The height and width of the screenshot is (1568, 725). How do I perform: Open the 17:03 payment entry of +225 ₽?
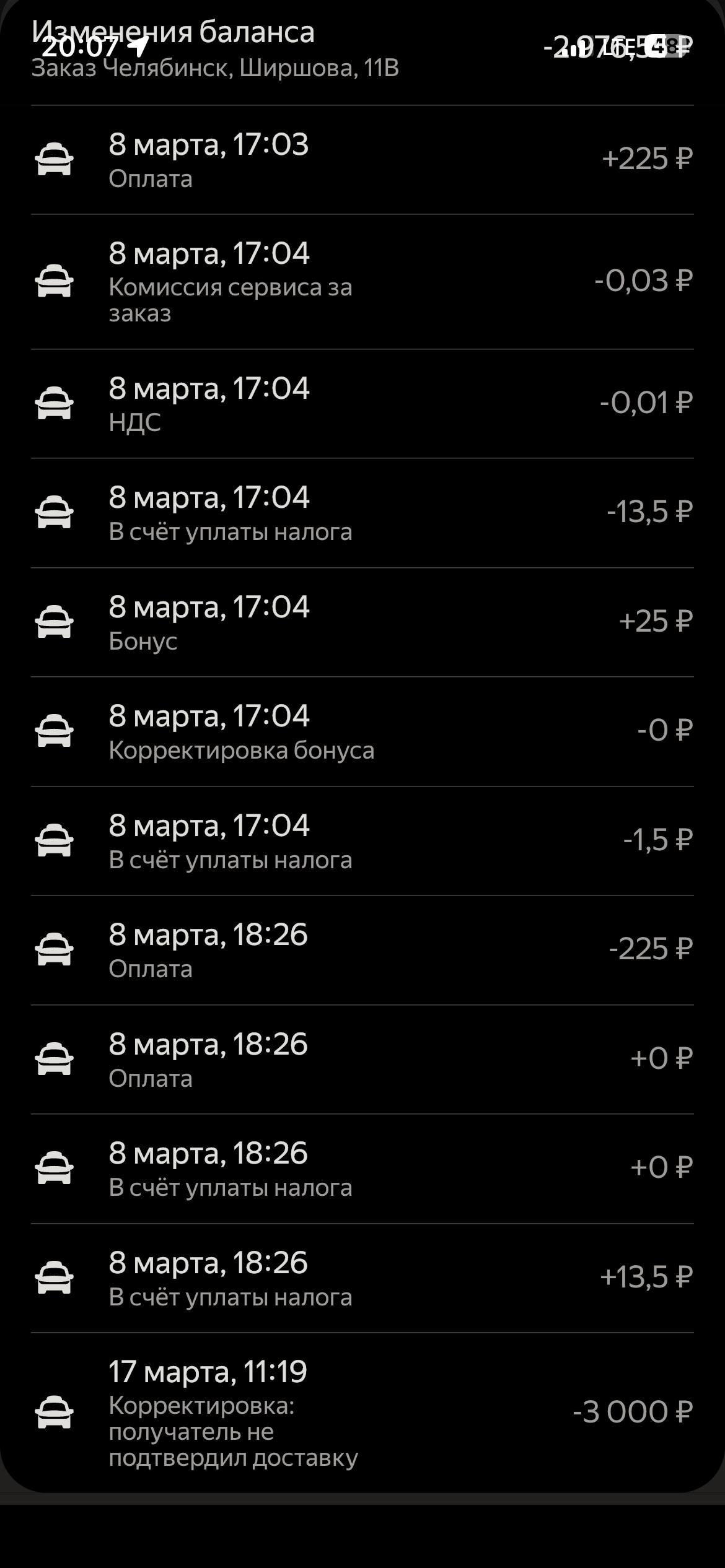(362, 160)
